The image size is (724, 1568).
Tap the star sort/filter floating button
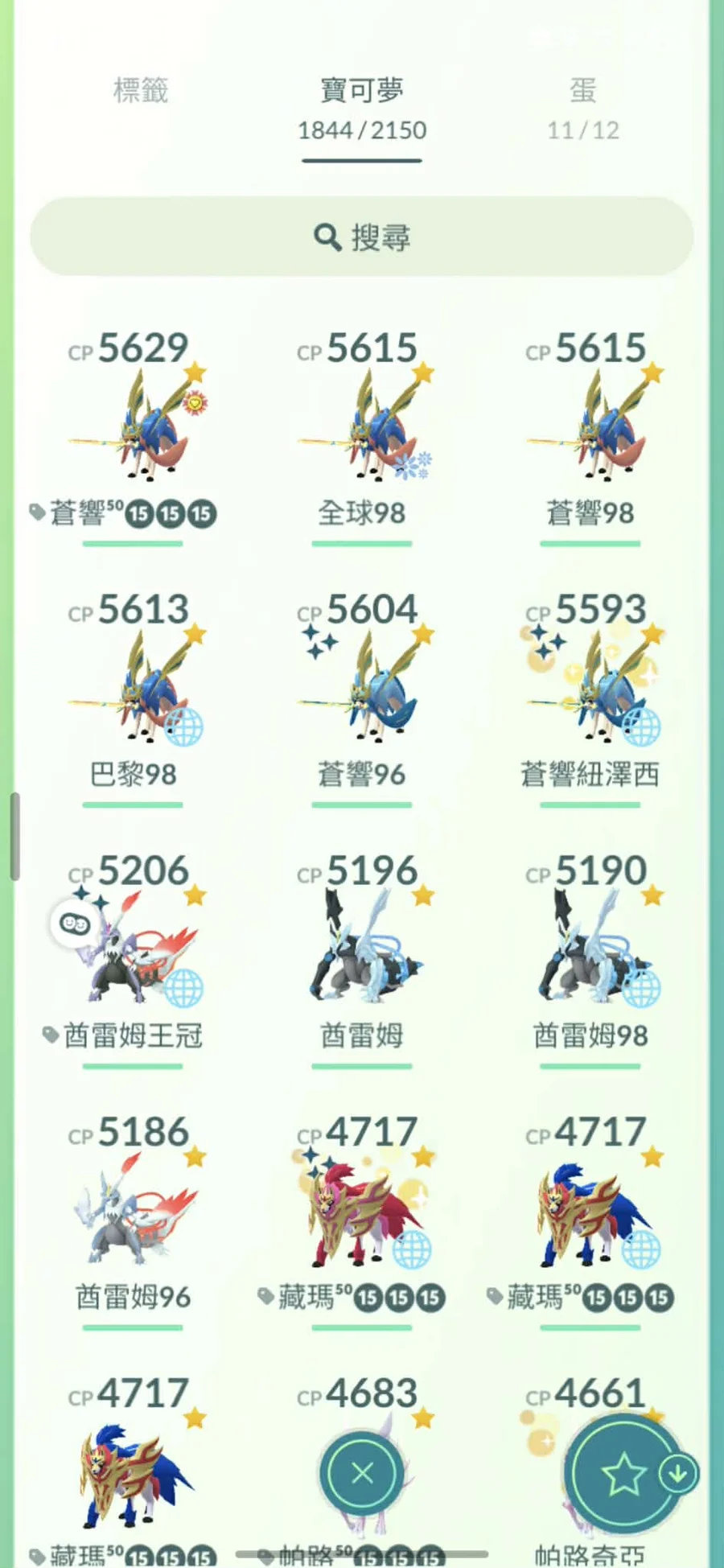623,1474
